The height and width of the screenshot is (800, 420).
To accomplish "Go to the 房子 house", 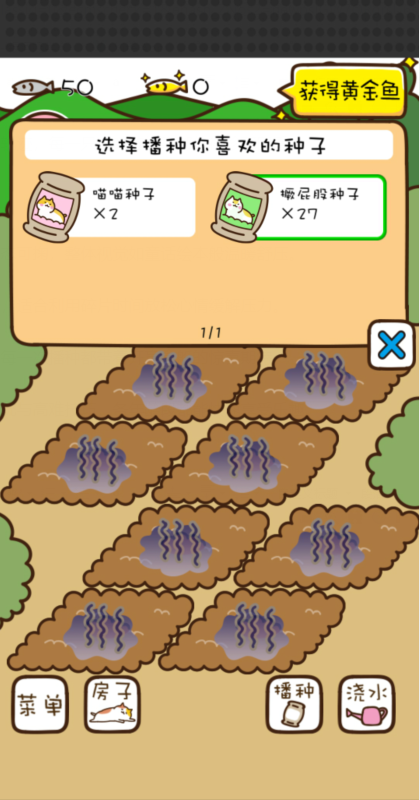I will pos(112,705).
